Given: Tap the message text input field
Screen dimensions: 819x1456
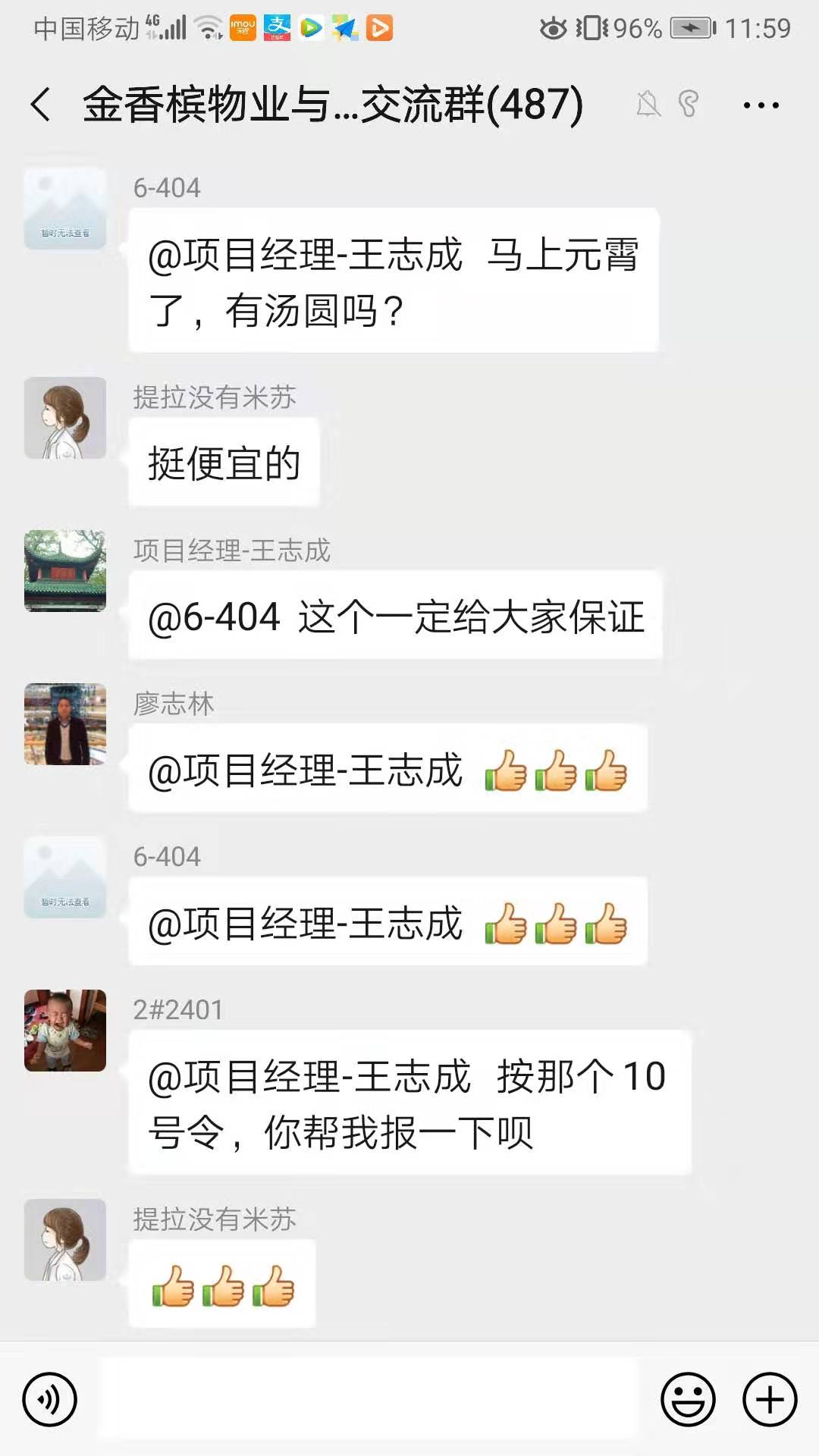Looking at the screenshot, I should click(x=368, y=1399).
